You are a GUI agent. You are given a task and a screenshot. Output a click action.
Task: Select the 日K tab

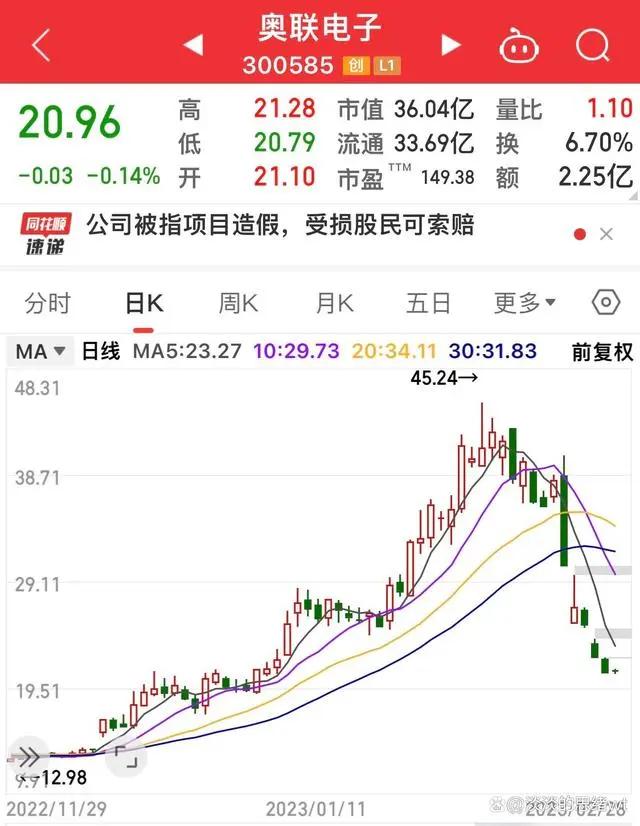[144, 303]
